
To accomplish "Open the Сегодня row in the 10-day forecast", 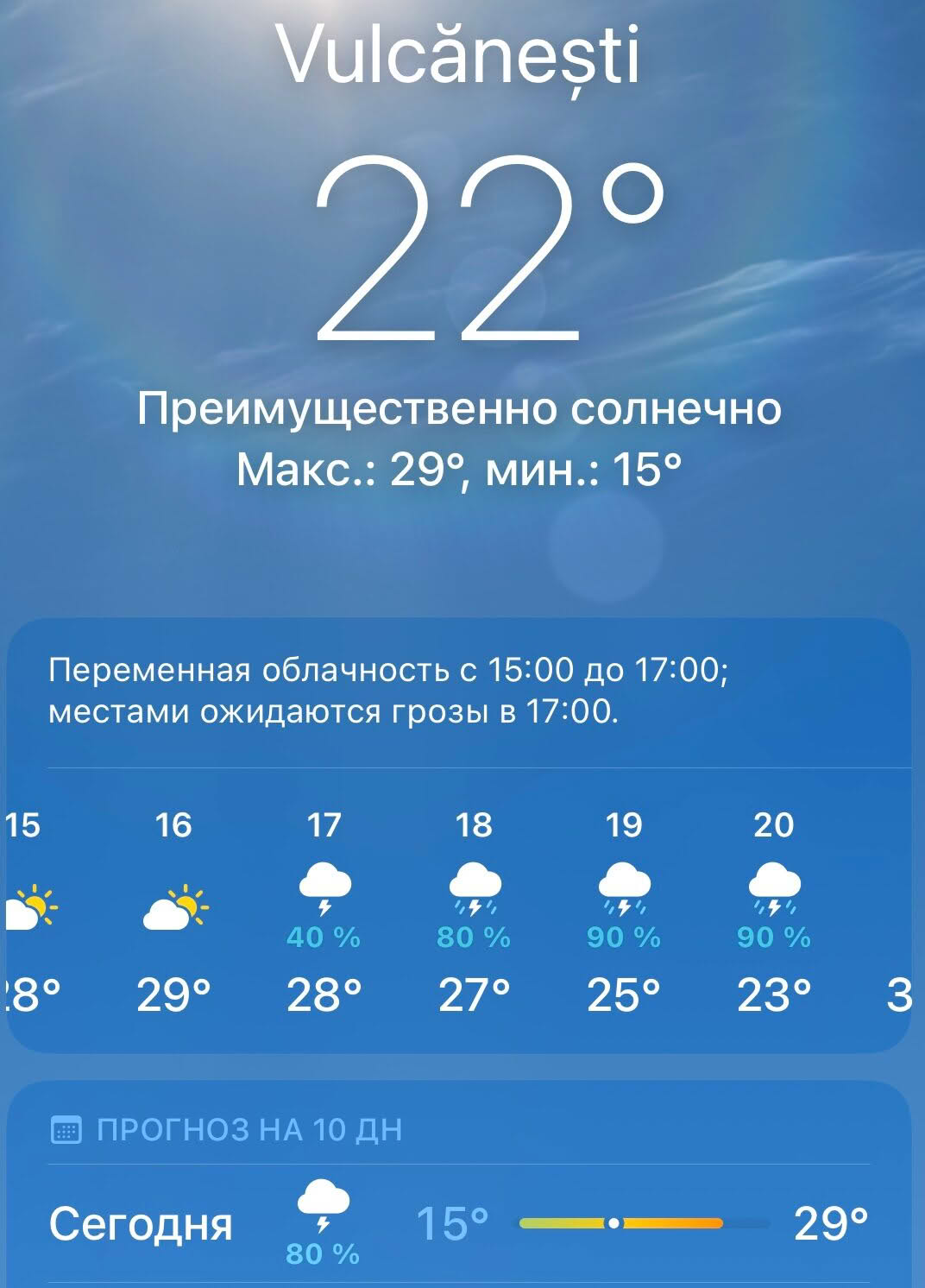I will coord(457,1224).
